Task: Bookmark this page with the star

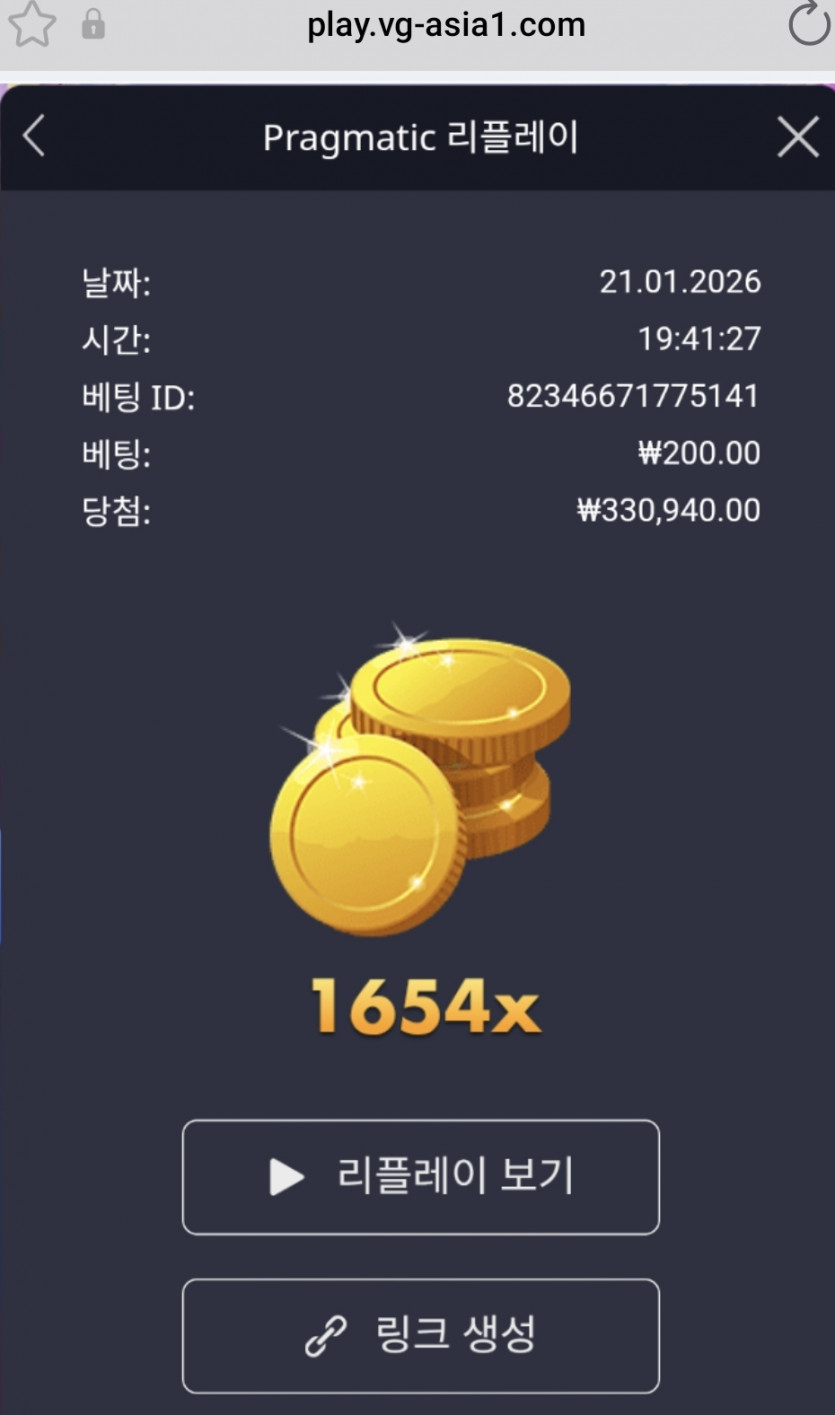Action: pos(32,24)
